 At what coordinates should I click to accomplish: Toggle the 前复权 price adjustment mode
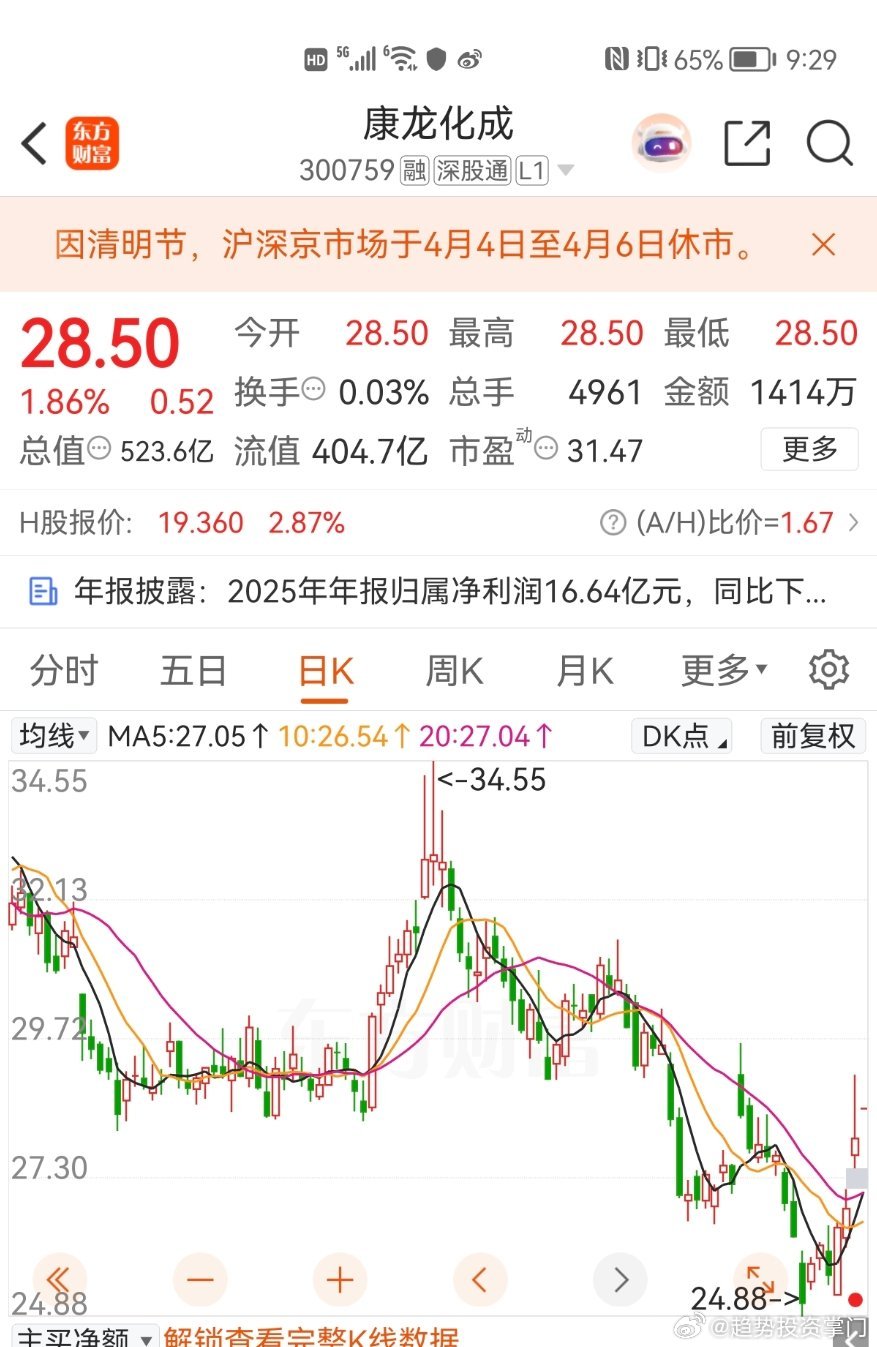pos(813,736)
